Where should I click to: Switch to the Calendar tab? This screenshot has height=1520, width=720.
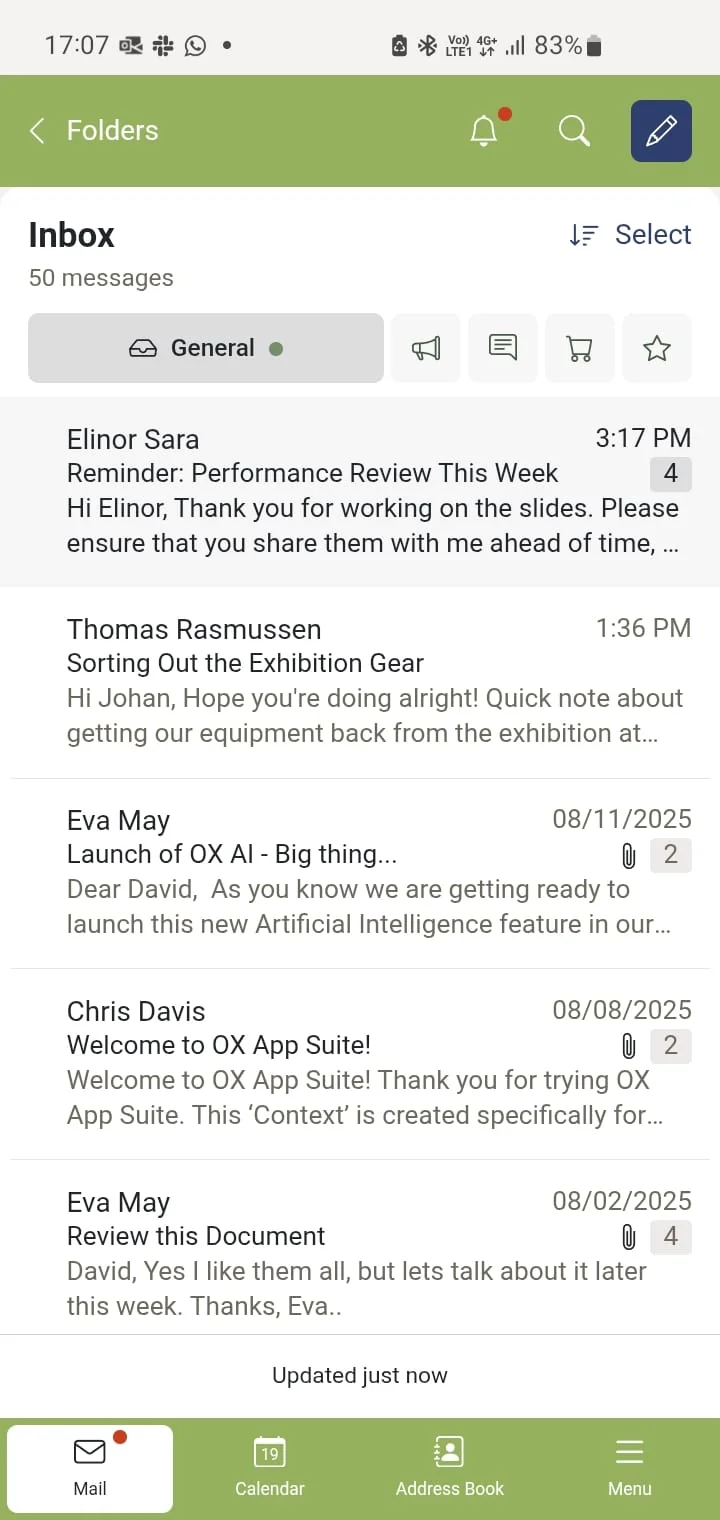click(270, 1468)
